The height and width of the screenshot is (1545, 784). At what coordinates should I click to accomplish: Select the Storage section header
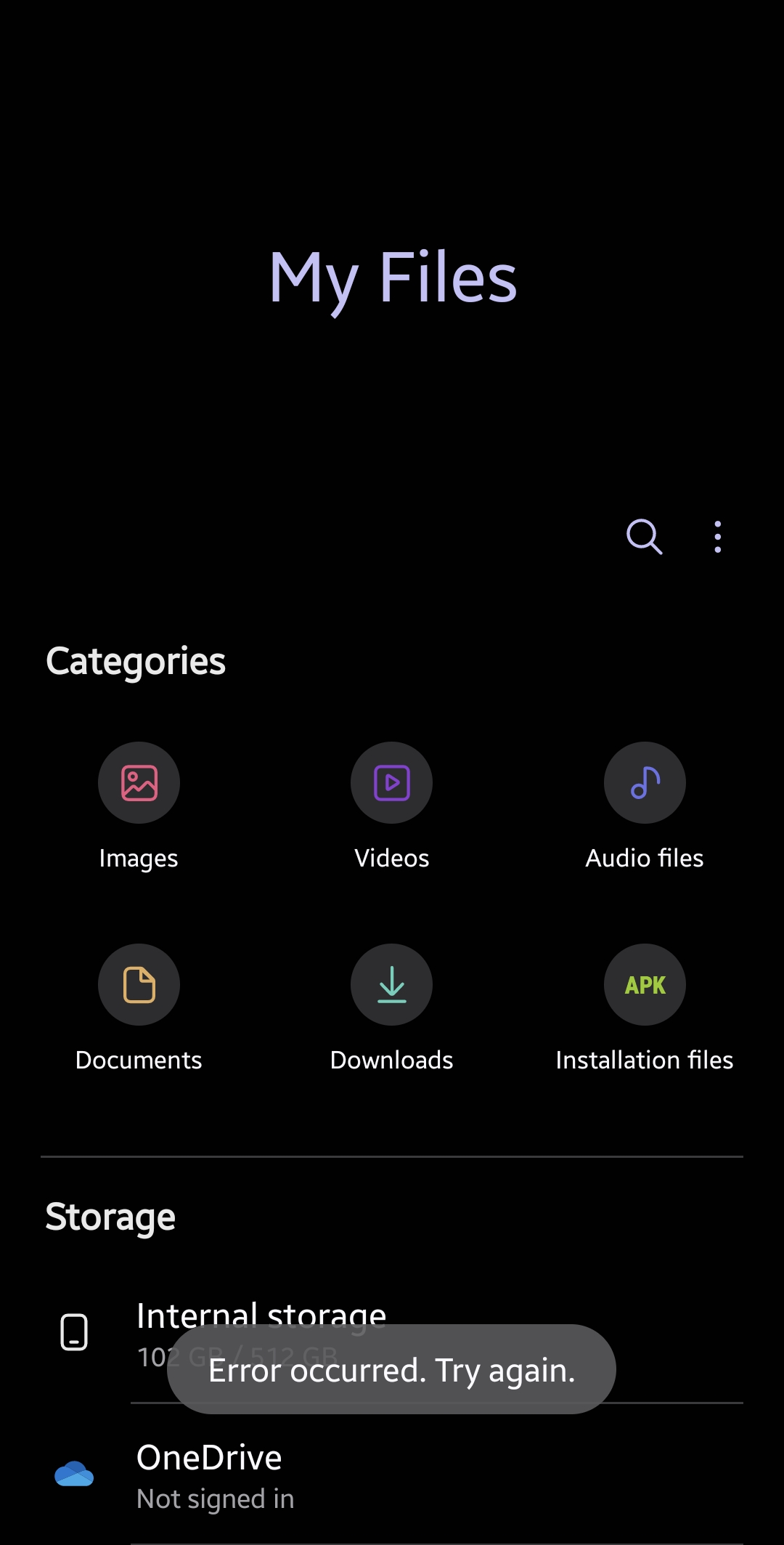[x=110, y=1216]
